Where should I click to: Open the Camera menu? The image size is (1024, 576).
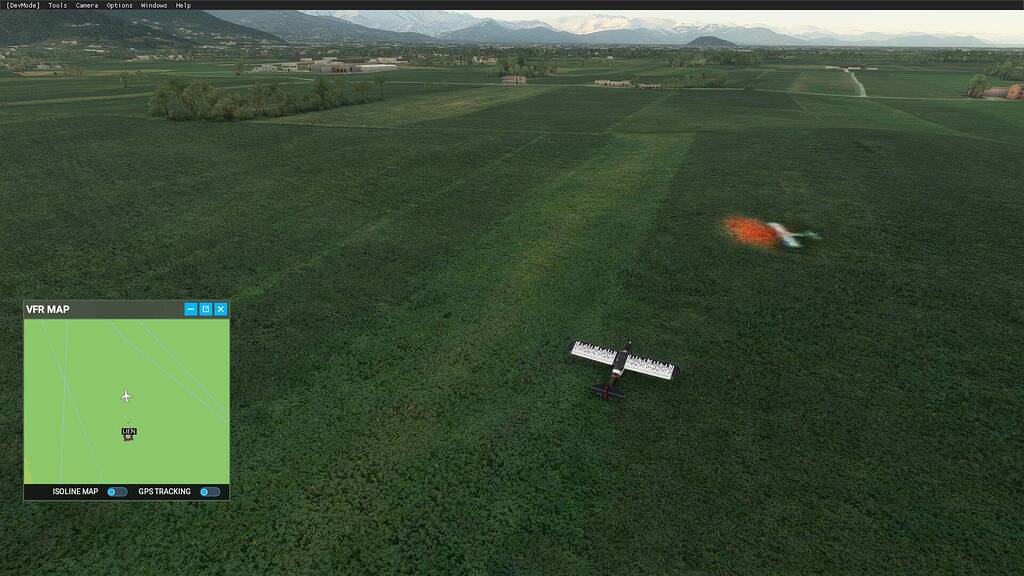tap(87, 5)
